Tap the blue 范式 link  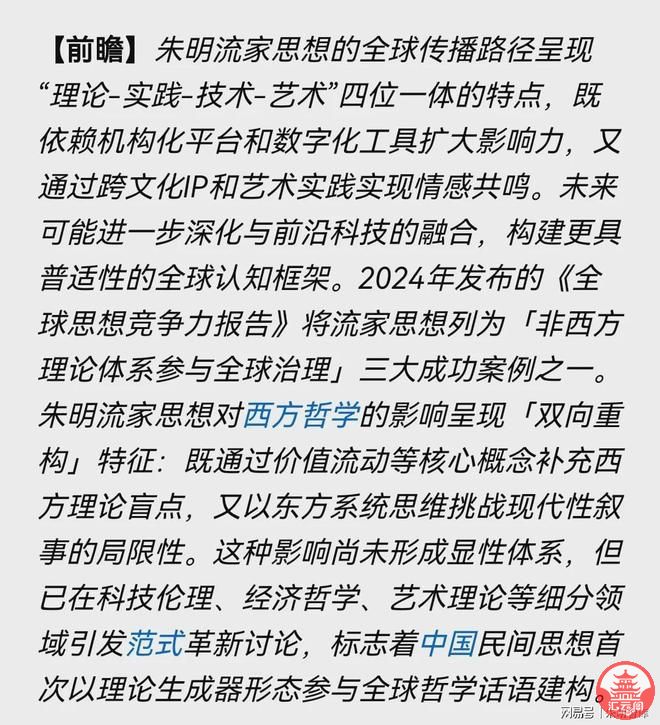(155, 641)
